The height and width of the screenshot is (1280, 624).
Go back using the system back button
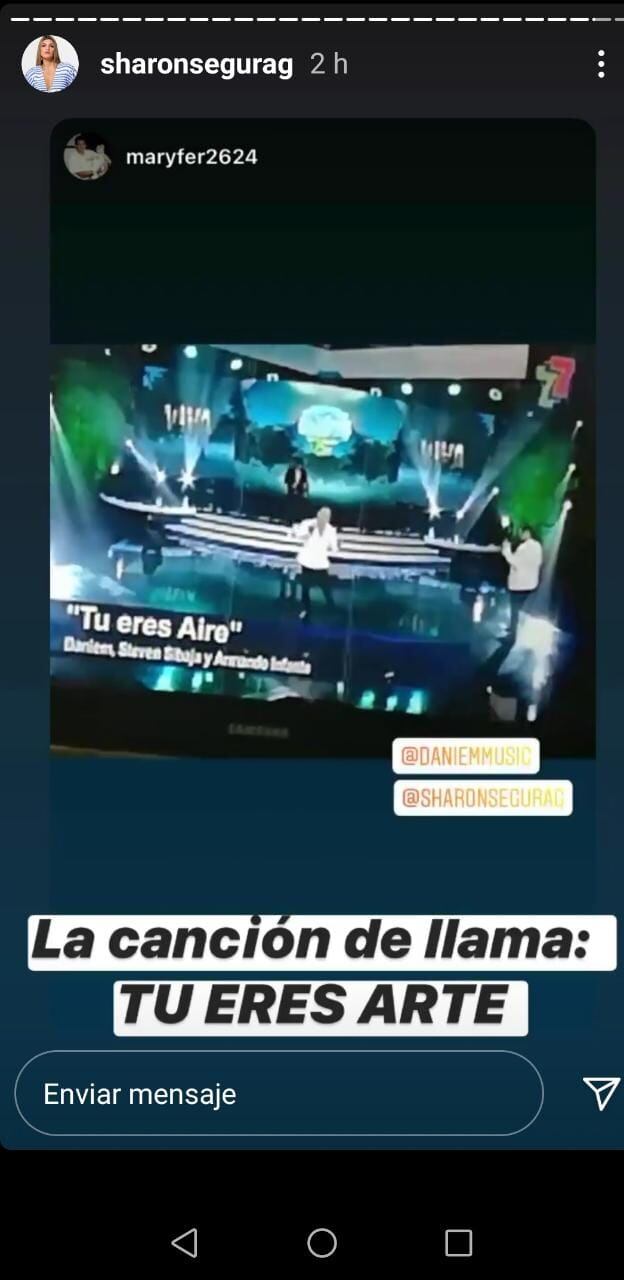pos(184,1242)
